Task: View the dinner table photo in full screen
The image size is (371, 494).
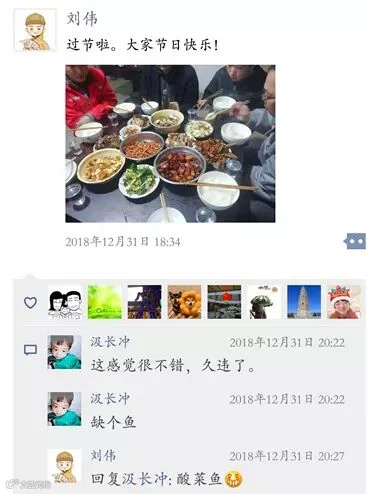Action: [170, 144]
